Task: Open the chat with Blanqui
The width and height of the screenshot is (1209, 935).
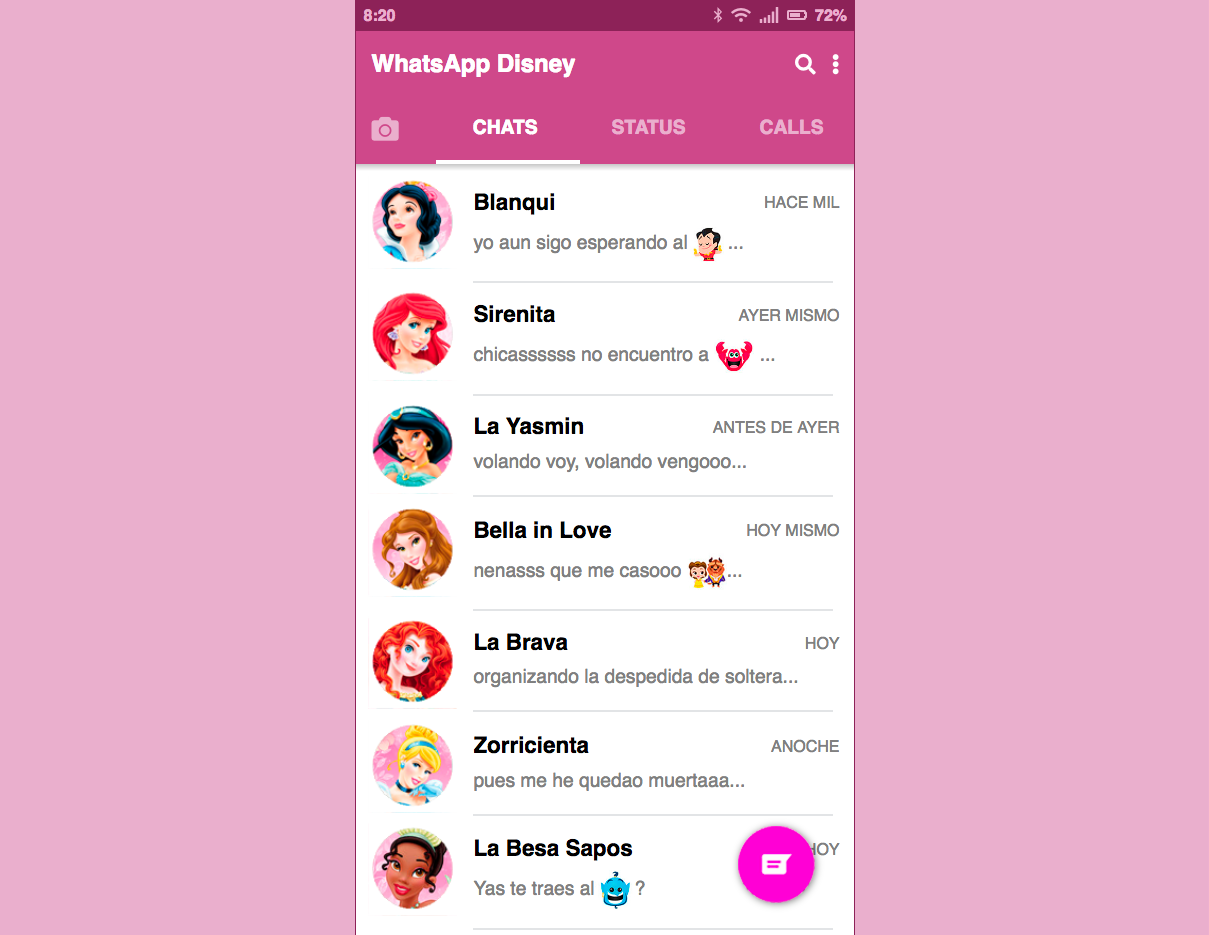Action: click(620, 222)
